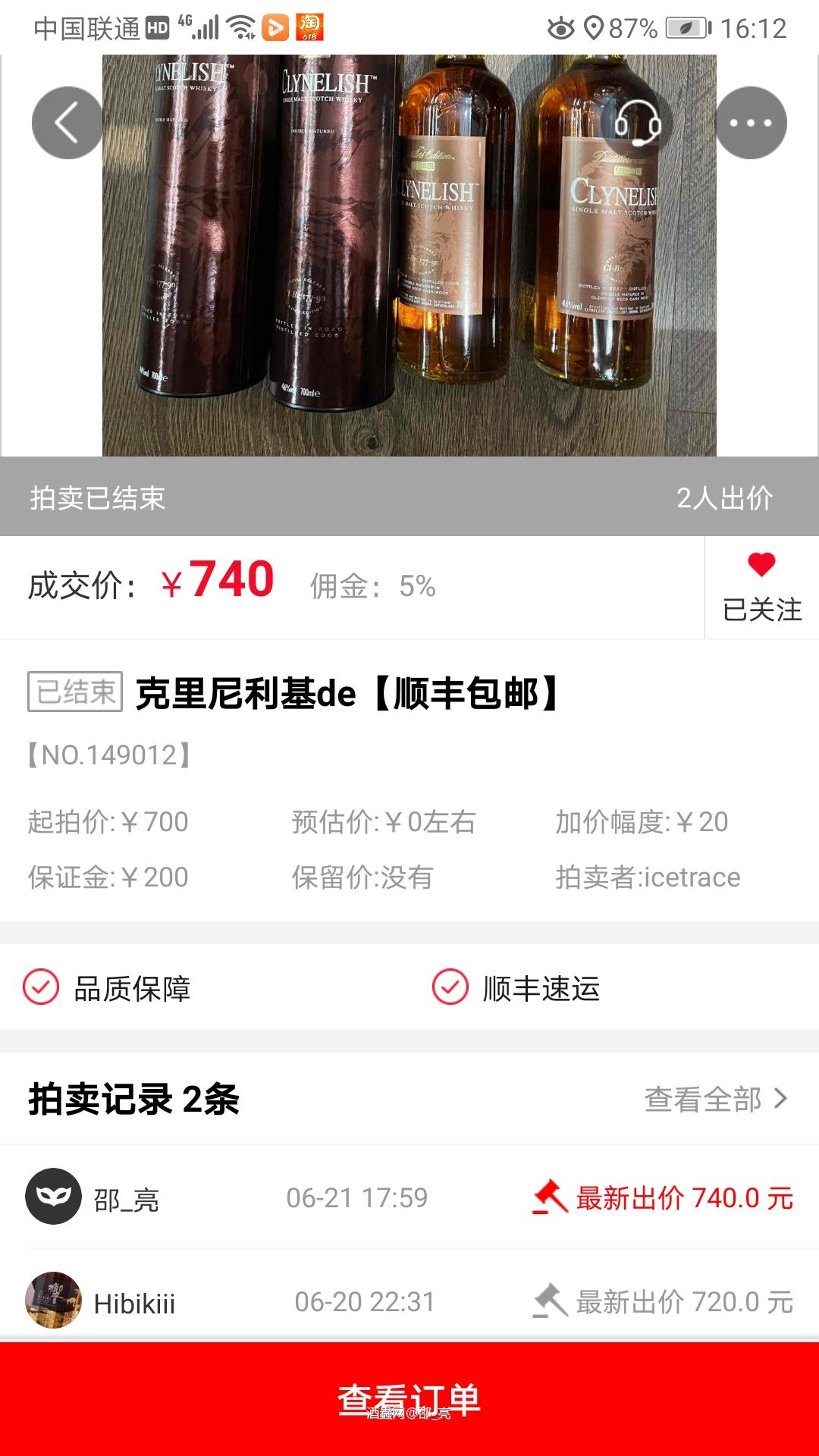Image resolution: width=819 pixels, height=1456 pixels.
Task: Toggle the red heart to unfollow this auction
Action: click(x=762, y=563)
